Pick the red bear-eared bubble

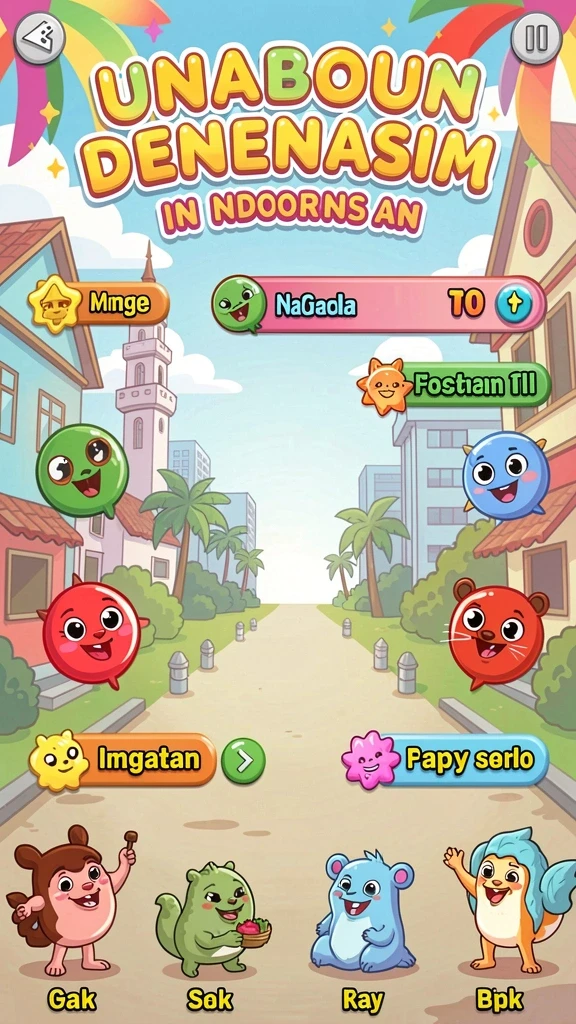pyautogui.click(x=497, y=633)
